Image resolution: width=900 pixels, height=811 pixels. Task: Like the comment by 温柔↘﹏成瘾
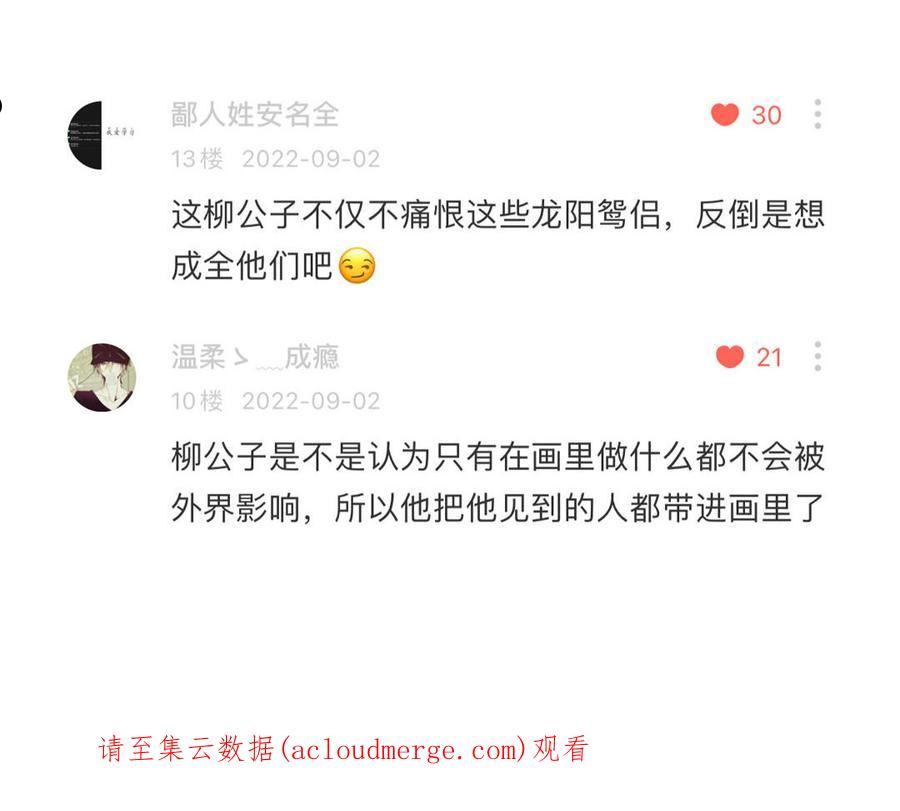point(730,356)
